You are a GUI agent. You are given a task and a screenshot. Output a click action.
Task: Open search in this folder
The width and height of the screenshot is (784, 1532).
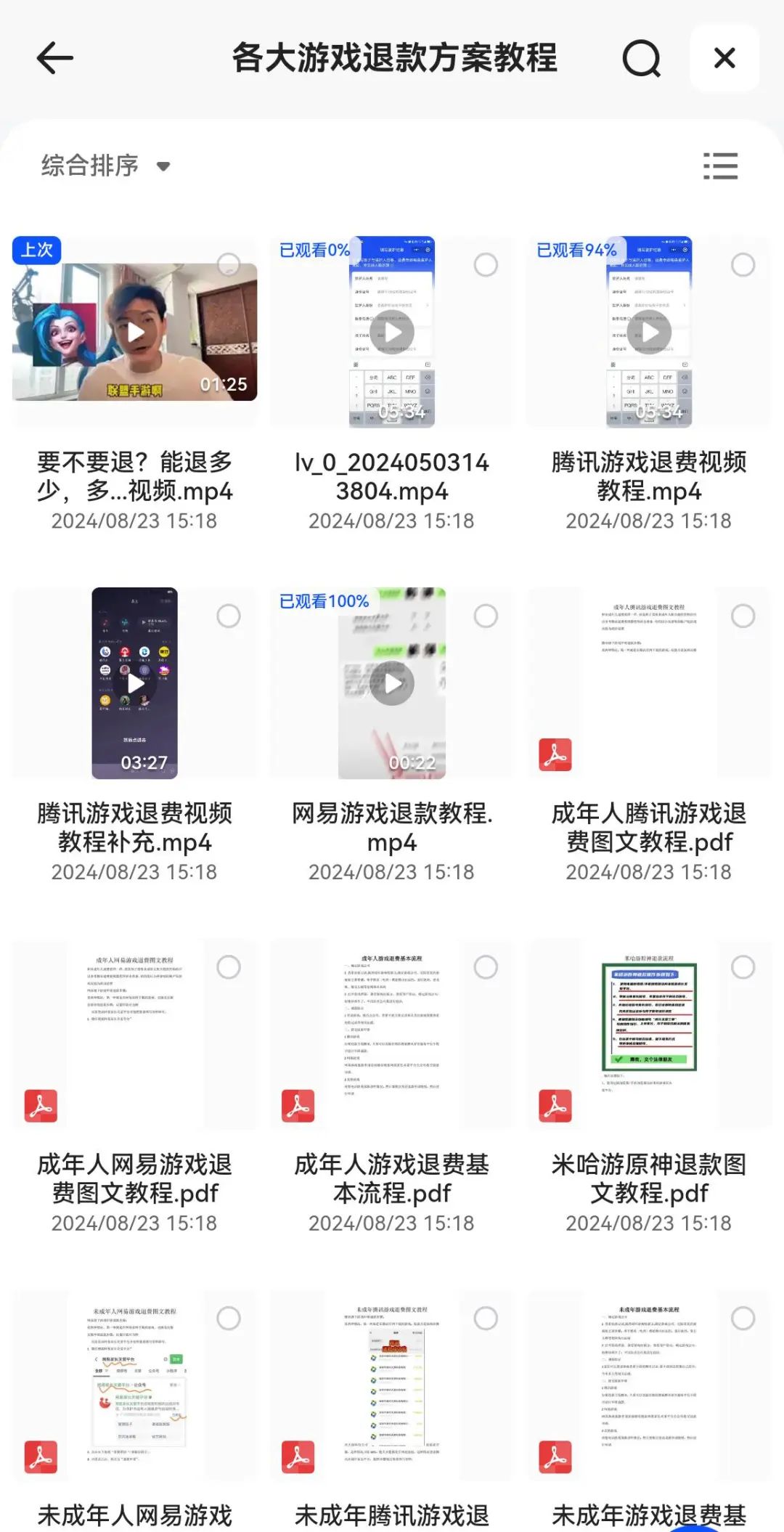(642, 58)
